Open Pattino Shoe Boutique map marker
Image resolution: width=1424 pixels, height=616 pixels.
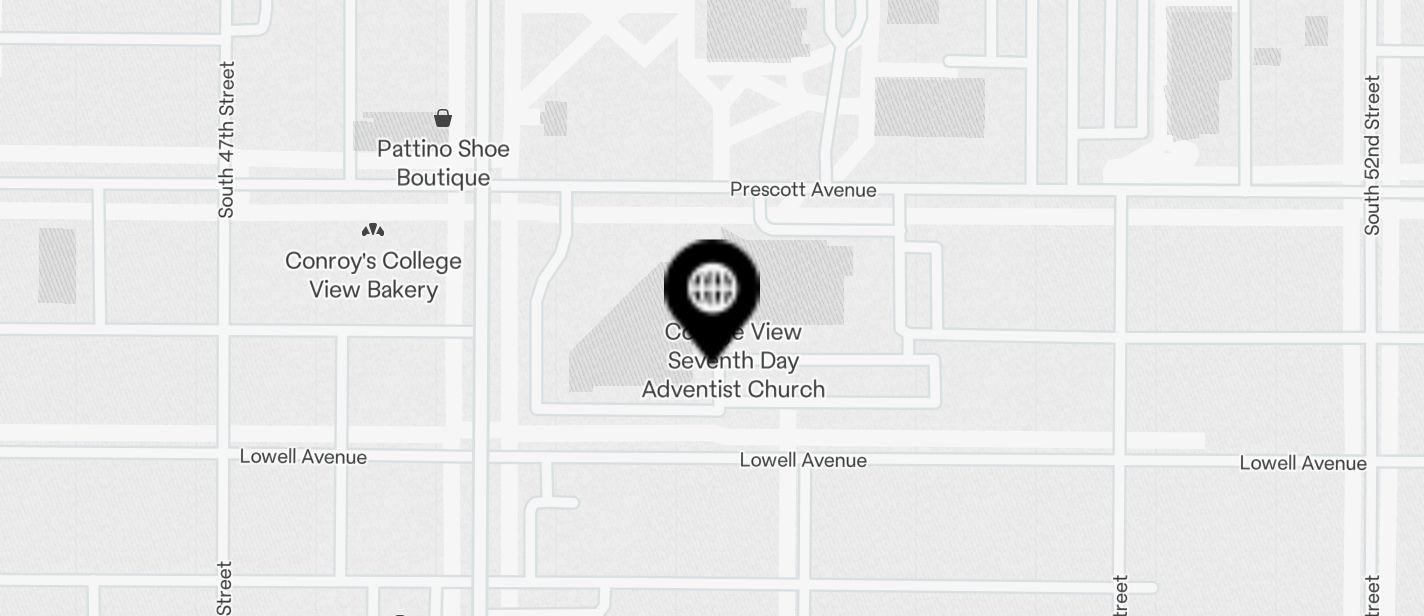click(x=443, y=119)
